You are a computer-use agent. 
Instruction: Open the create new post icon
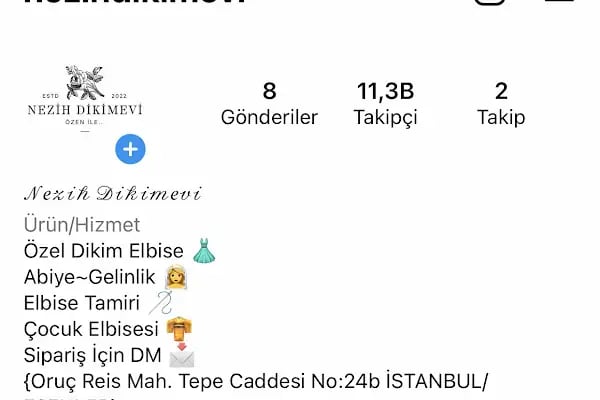point(489,3)
